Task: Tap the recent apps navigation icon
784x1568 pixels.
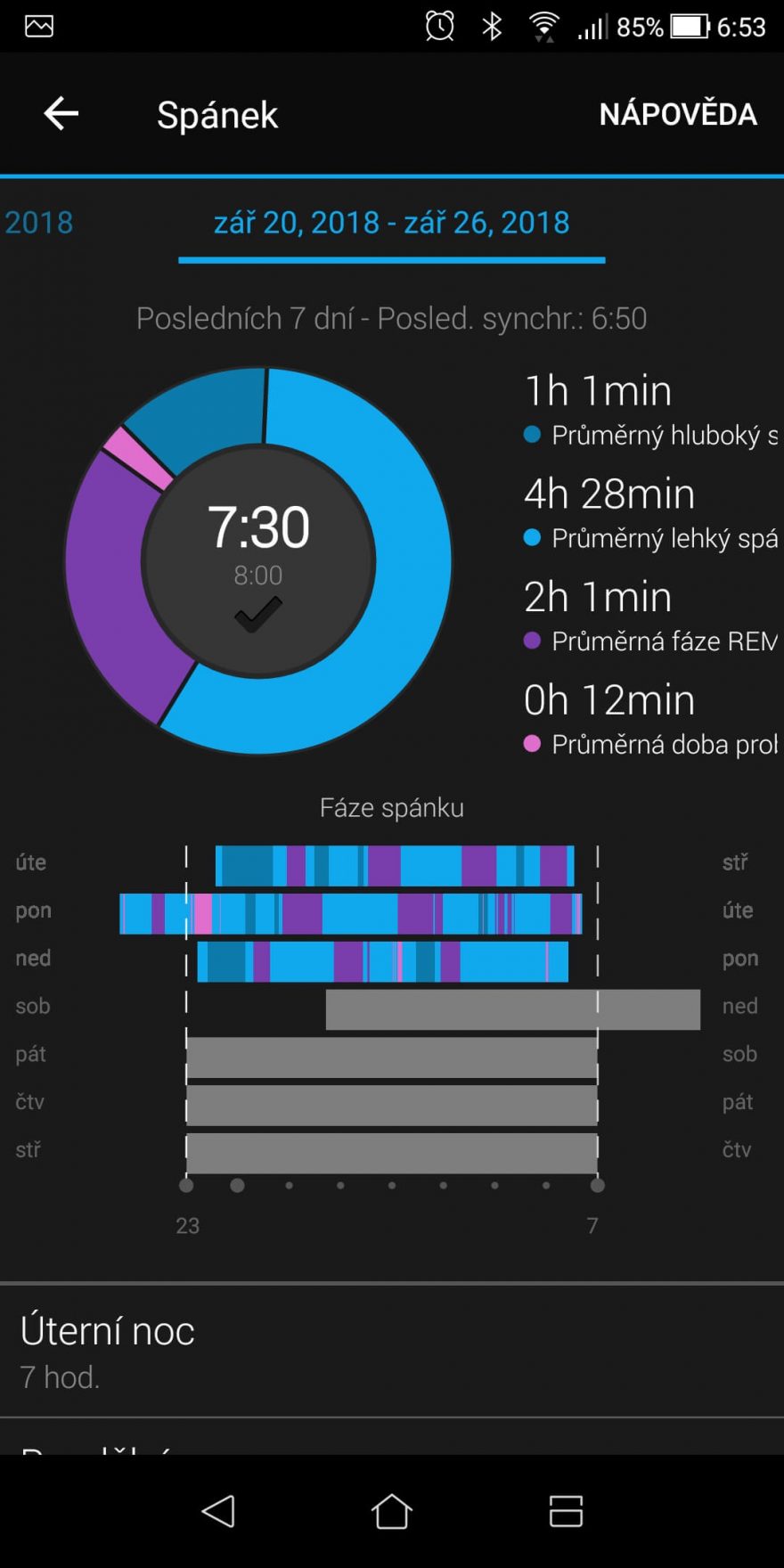Action: point(566,1513)
